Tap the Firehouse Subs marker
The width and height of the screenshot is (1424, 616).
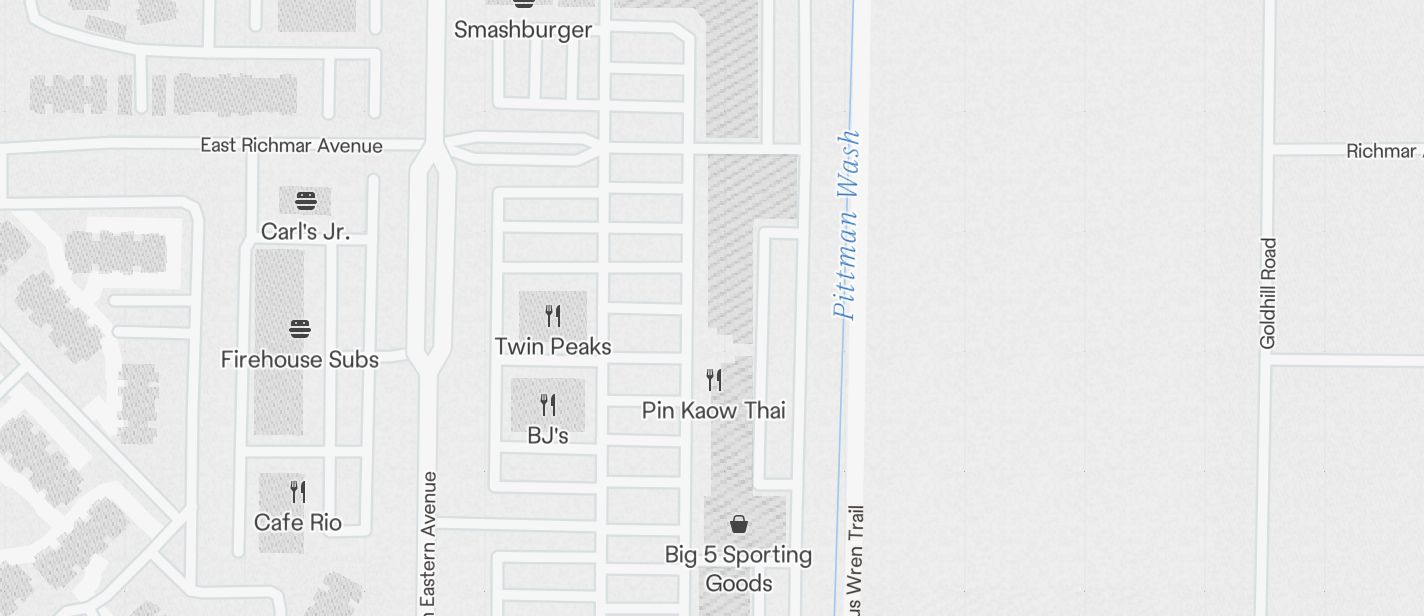pyautogui.click(x=300, y=330)
